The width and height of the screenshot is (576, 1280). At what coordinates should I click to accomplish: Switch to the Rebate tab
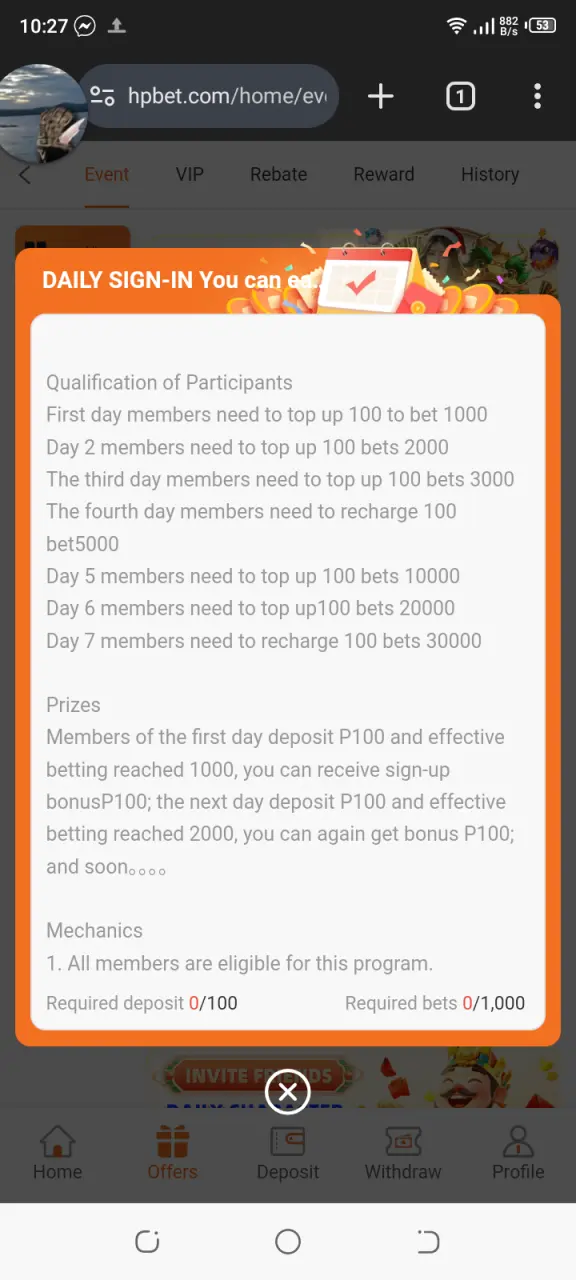278,174
